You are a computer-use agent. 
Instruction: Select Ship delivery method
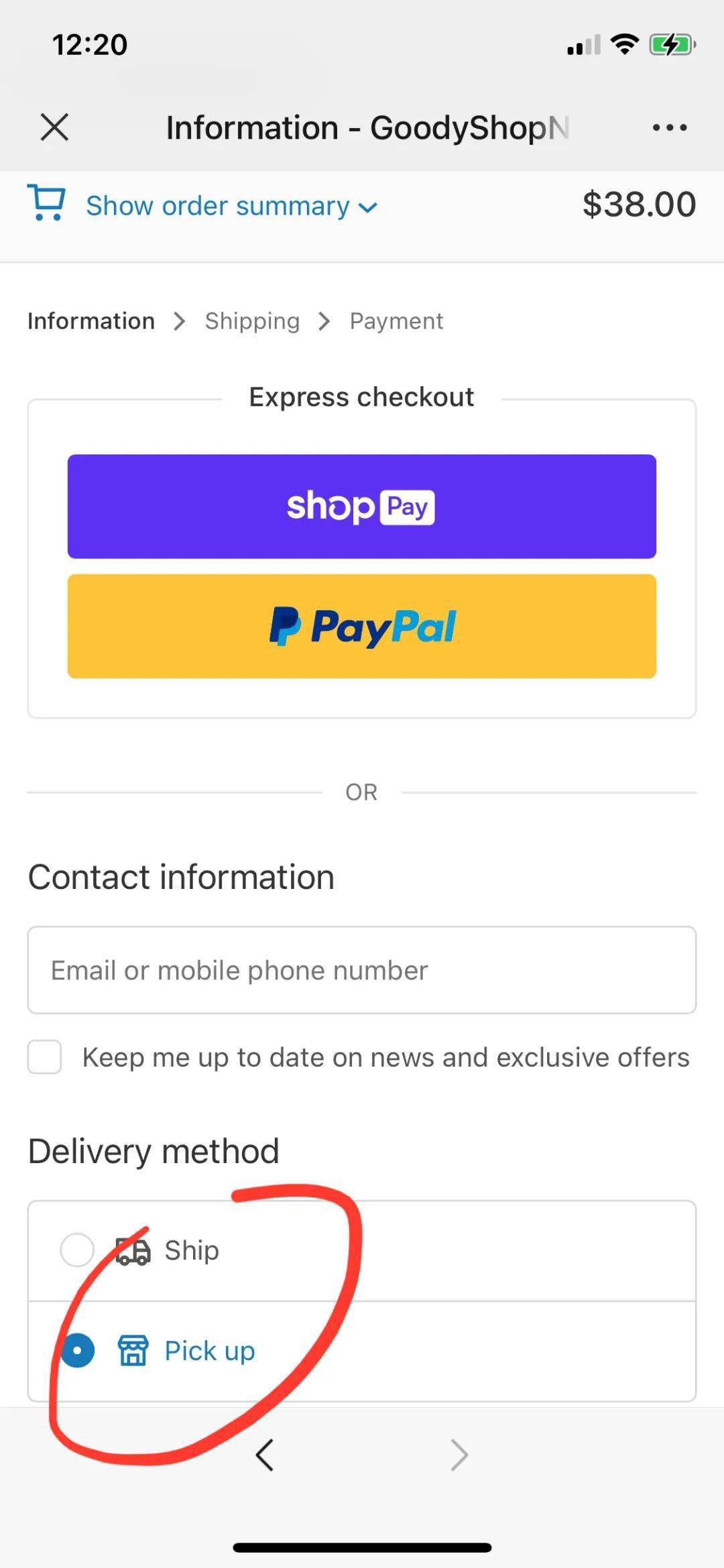pyautogui.click(x=77, y=1250)
